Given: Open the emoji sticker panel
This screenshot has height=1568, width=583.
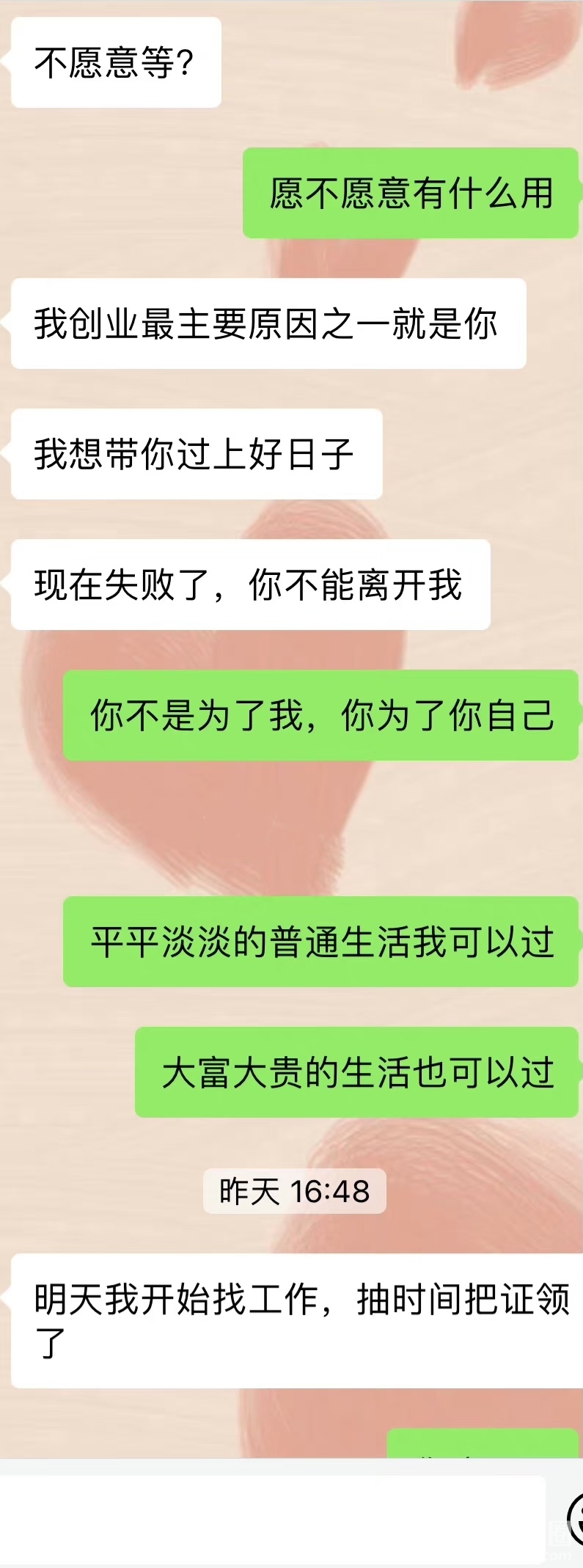Looking at the screenshot, I should coord(577,1518).
